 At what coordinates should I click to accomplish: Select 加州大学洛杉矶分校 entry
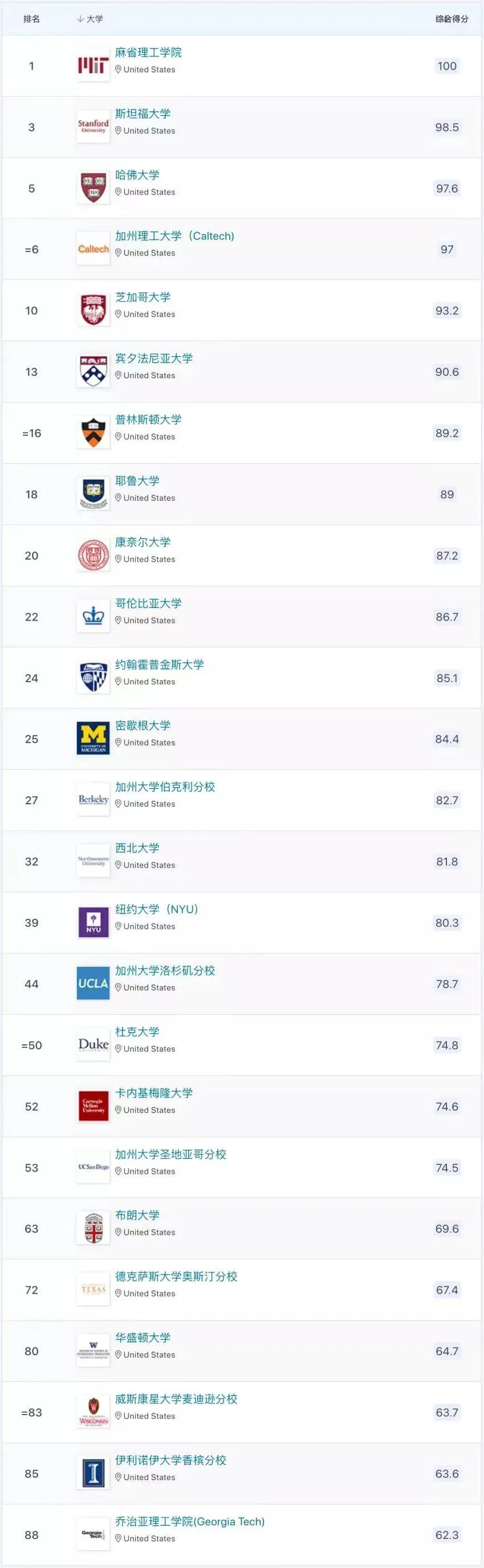click(x=165, y=971)
